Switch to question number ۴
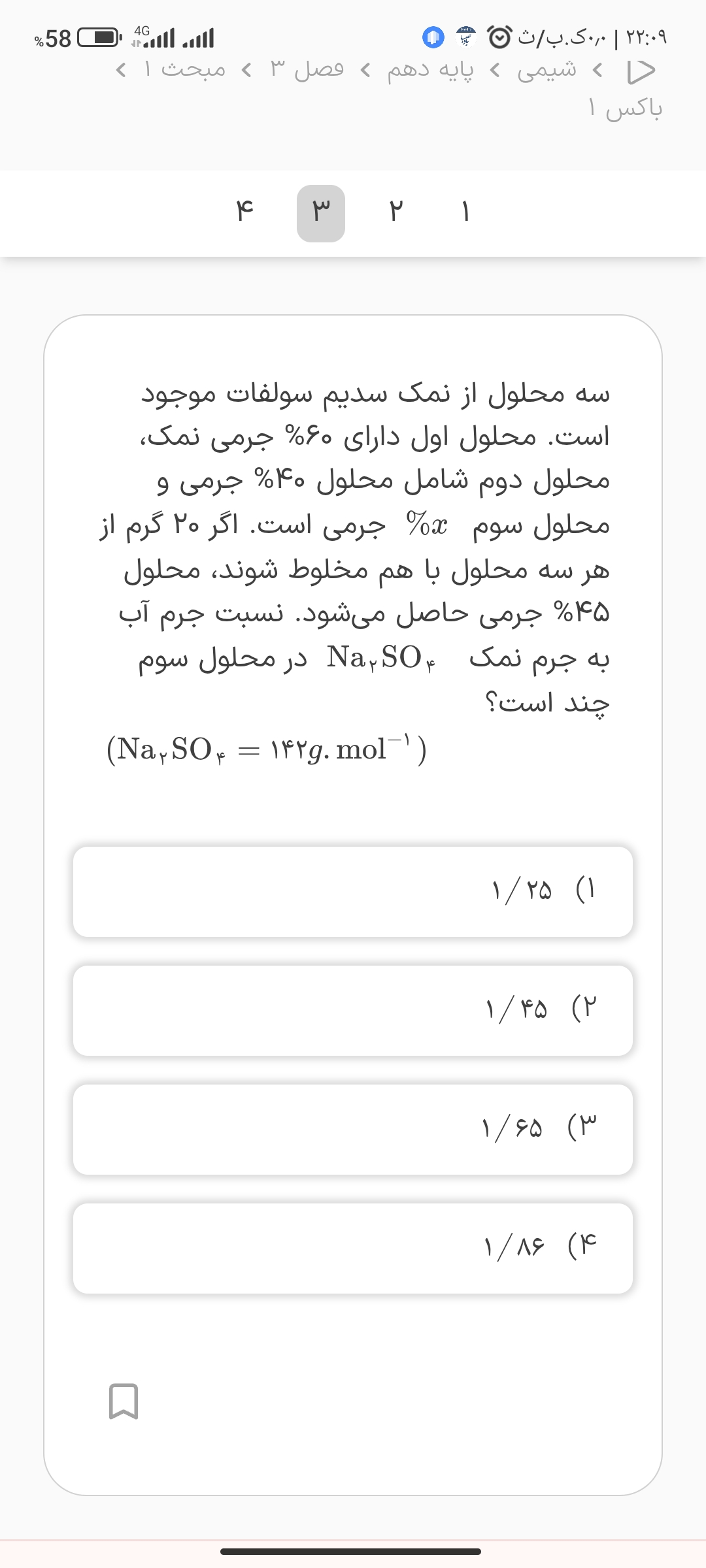 coord(244,212)
